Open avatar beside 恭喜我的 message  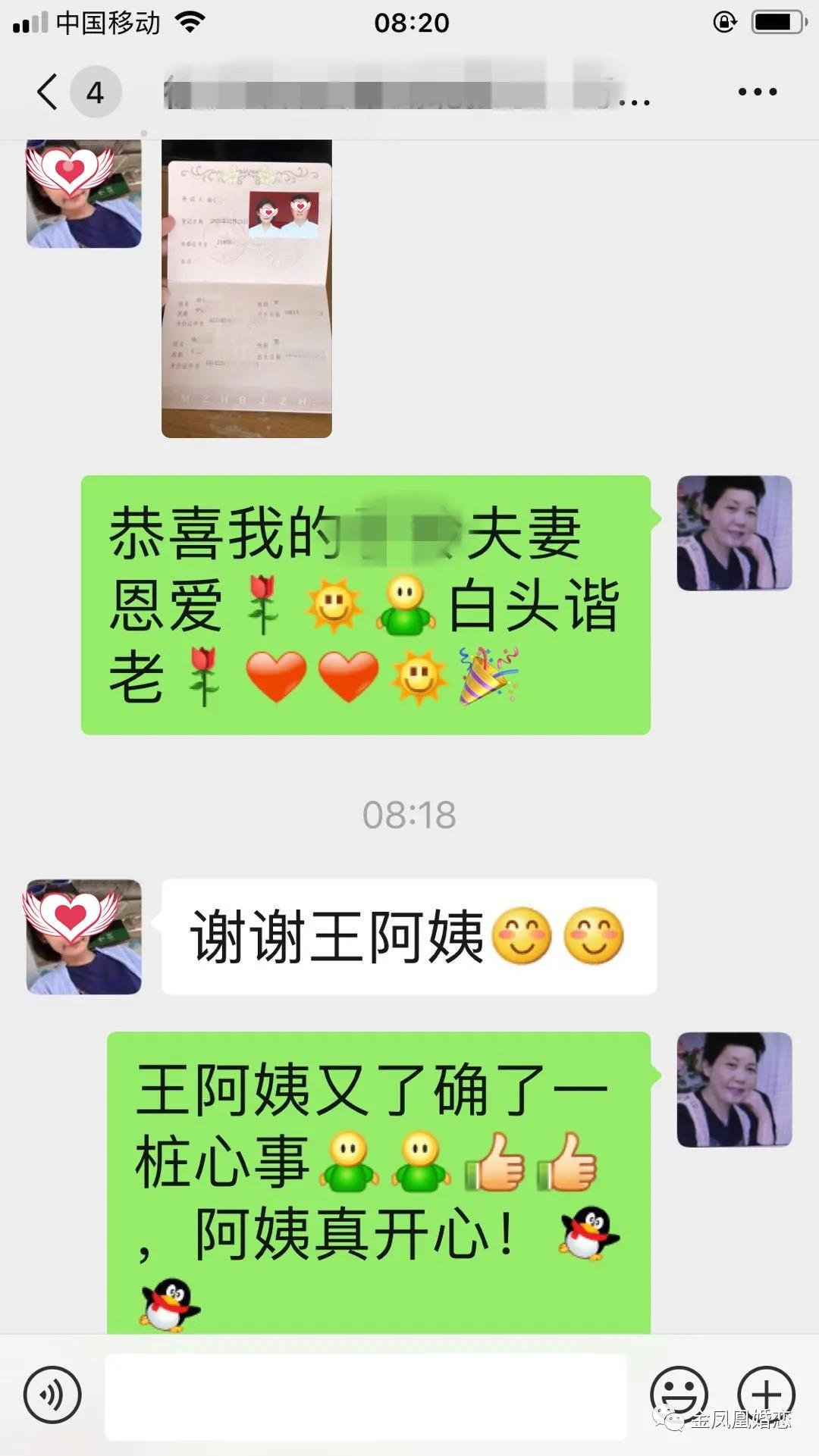coord(734,533)
